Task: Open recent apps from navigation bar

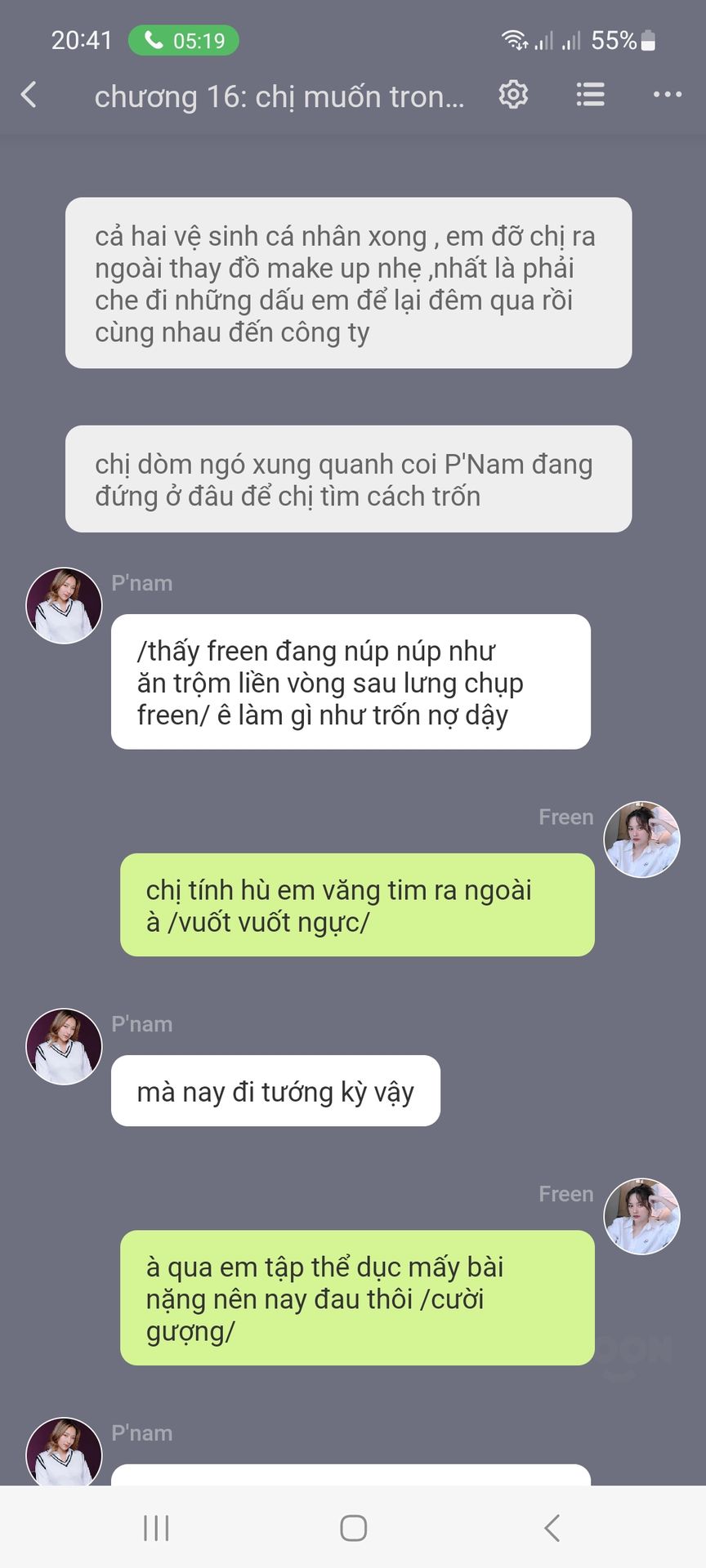Action: pos(156,1528)
